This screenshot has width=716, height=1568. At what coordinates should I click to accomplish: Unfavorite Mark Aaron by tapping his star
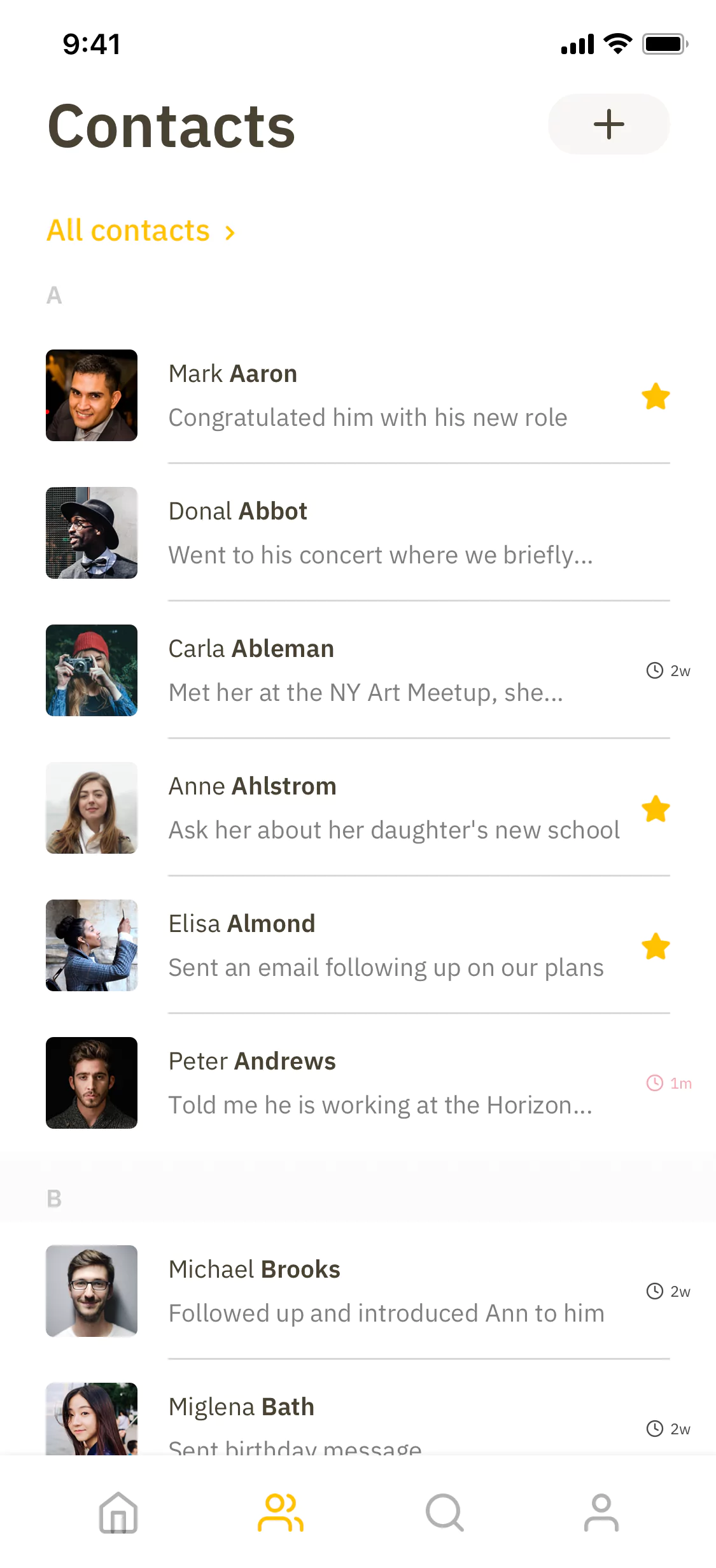point(656,396)
